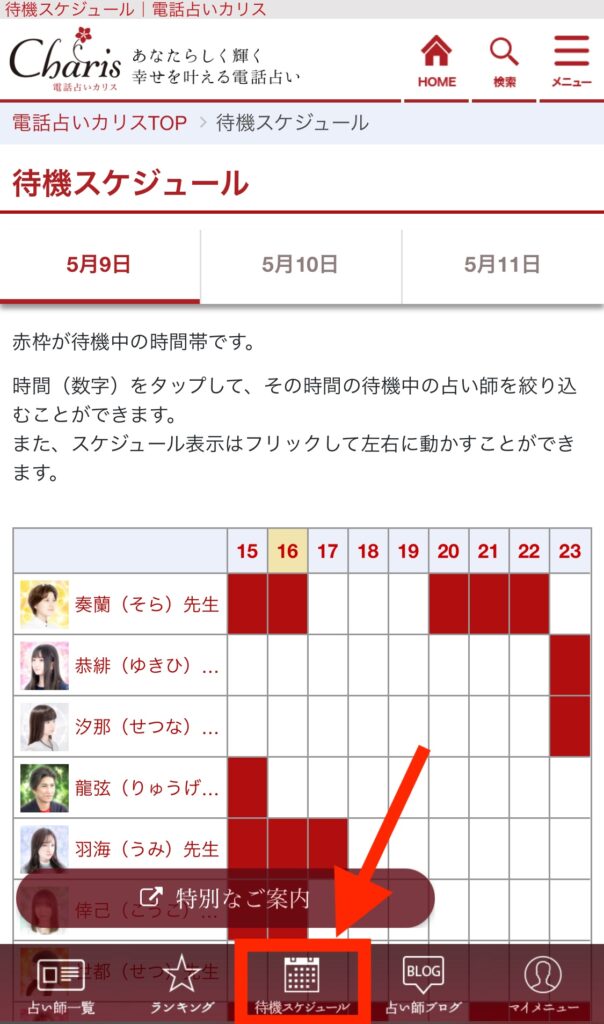
Task: Go to the HOME page
Action: pos(436,62)
